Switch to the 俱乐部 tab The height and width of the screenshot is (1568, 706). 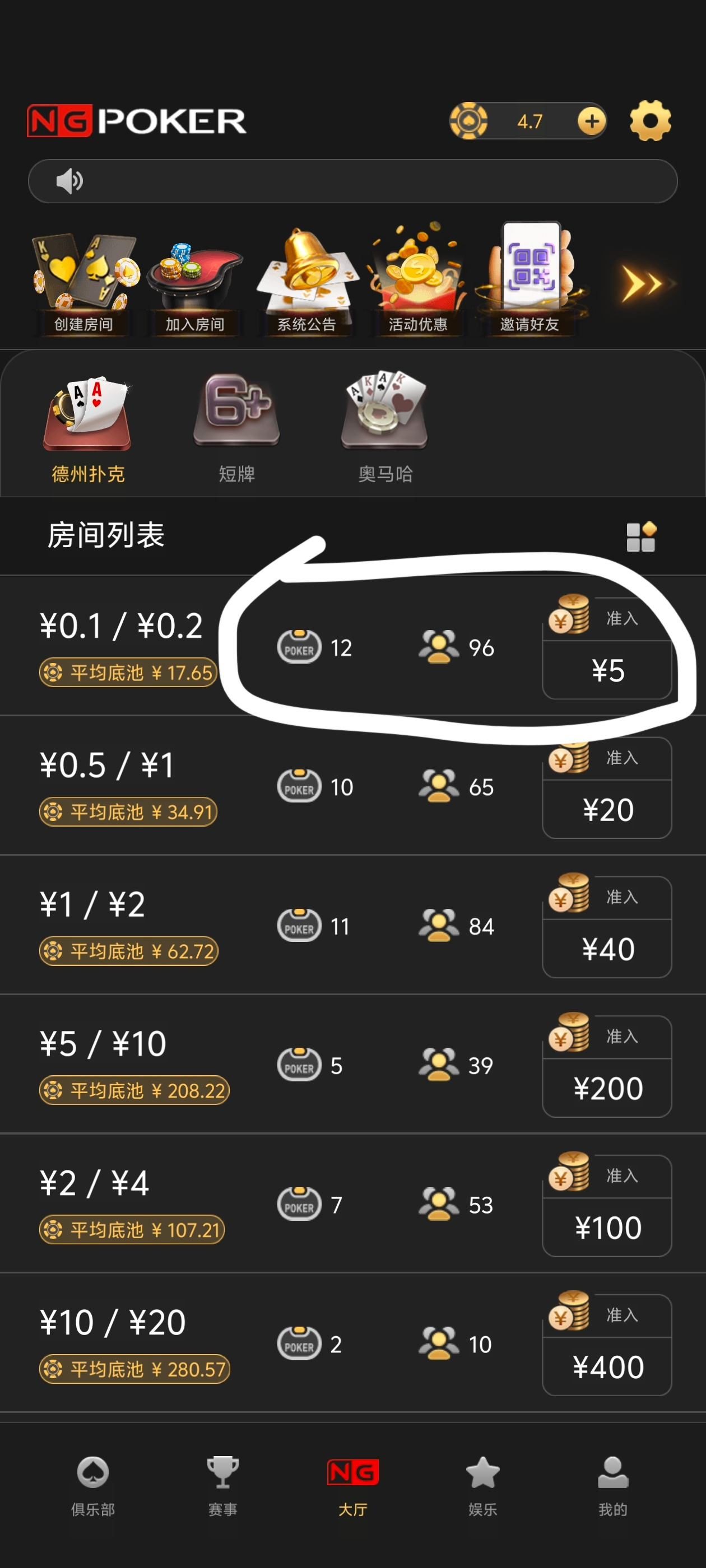coord(92,1485)
